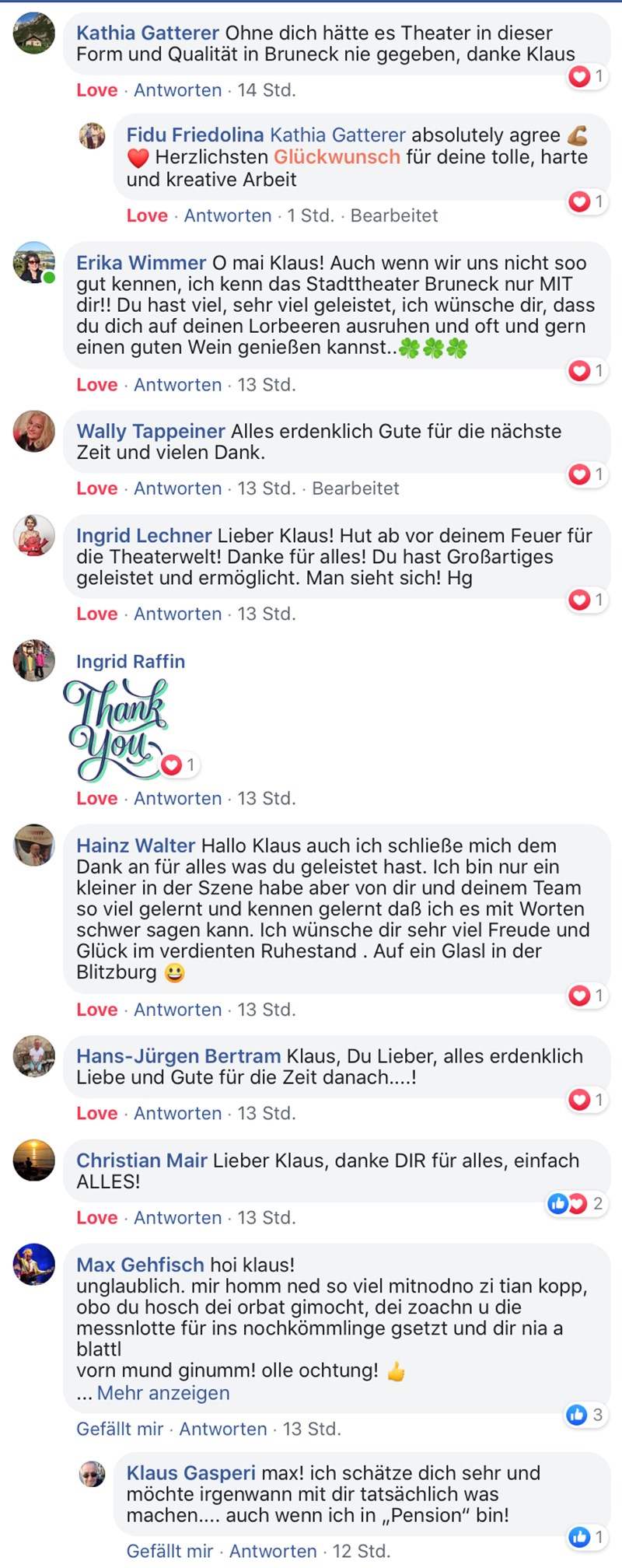Expand Max Gehfisch's comment with Mehr anzeigen
This screenshot has height=1568, width=622.
pos(163,1393)
